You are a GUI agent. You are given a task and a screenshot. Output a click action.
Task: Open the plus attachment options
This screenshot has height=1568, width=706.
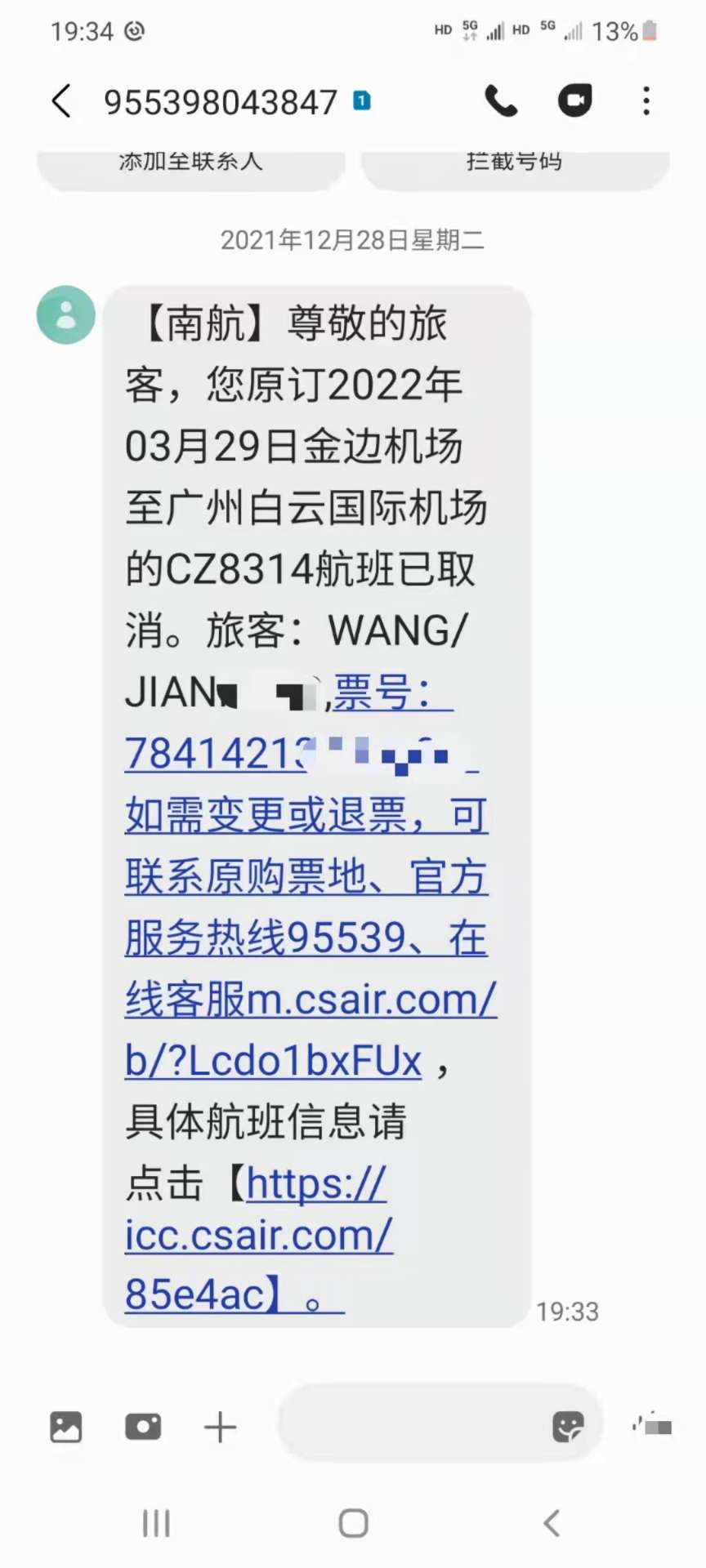(220, 1427)
